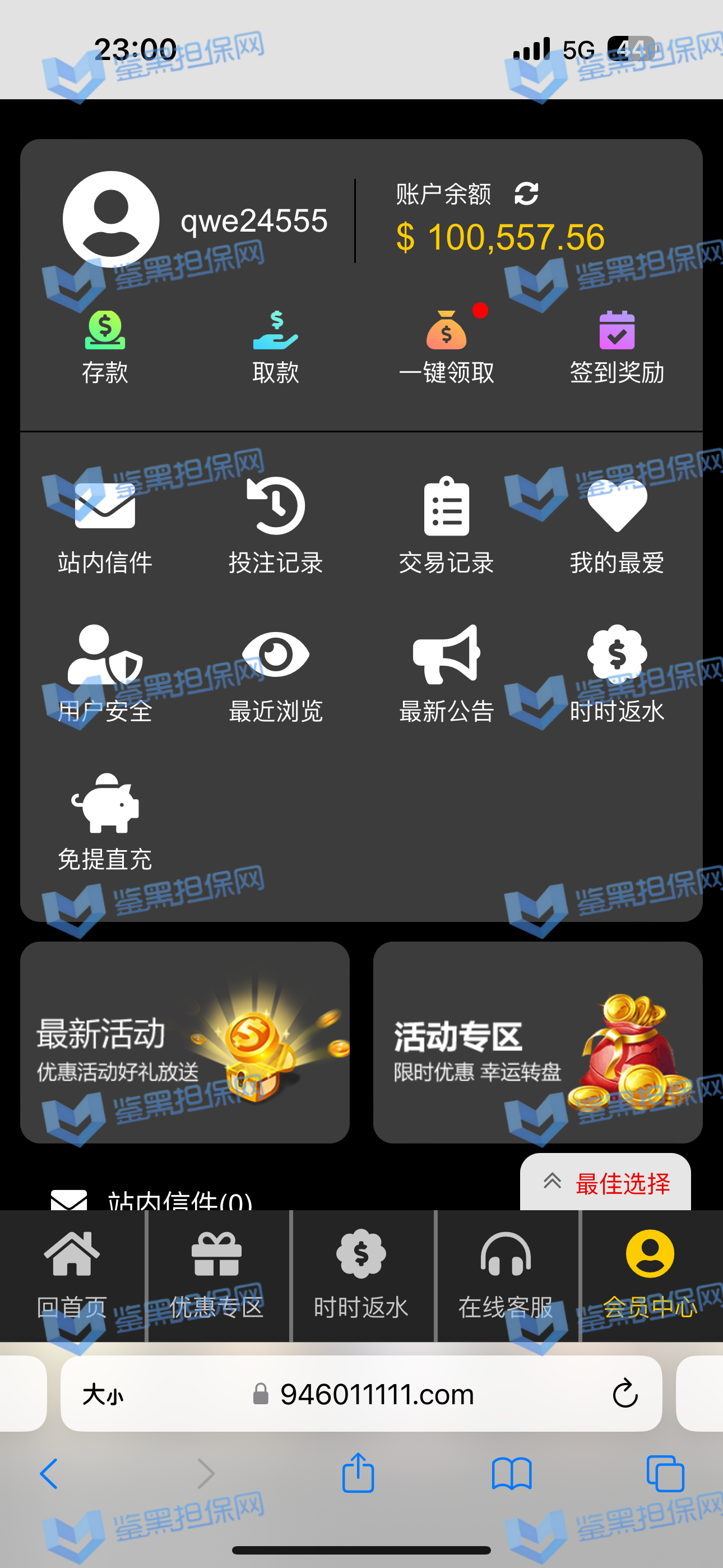Screen dimensions: 723x1568
Task: Open 免提直充 direct top-up
Action: click(105, 822)
